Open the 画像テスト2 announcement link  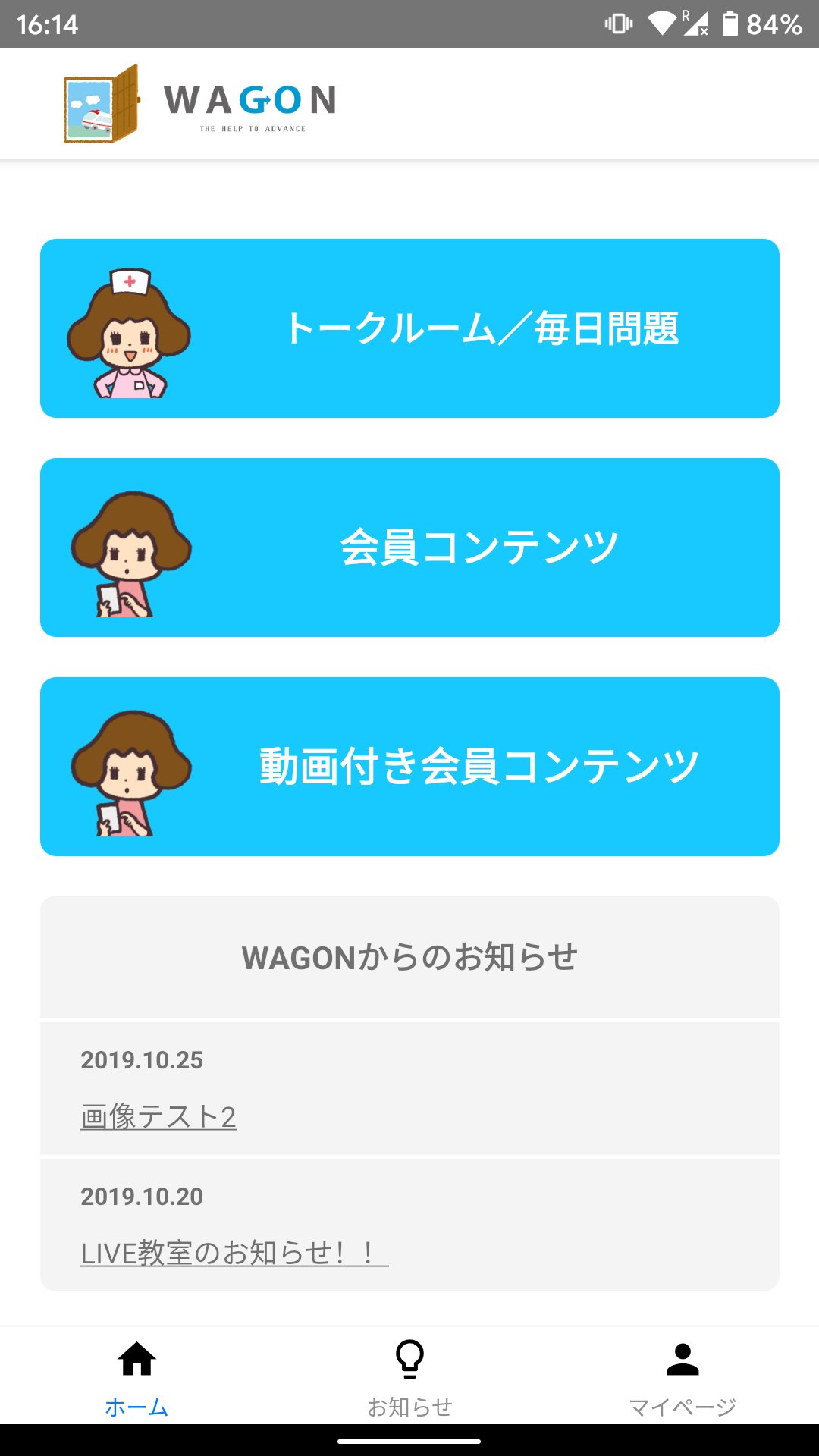tap(157, 1115)
